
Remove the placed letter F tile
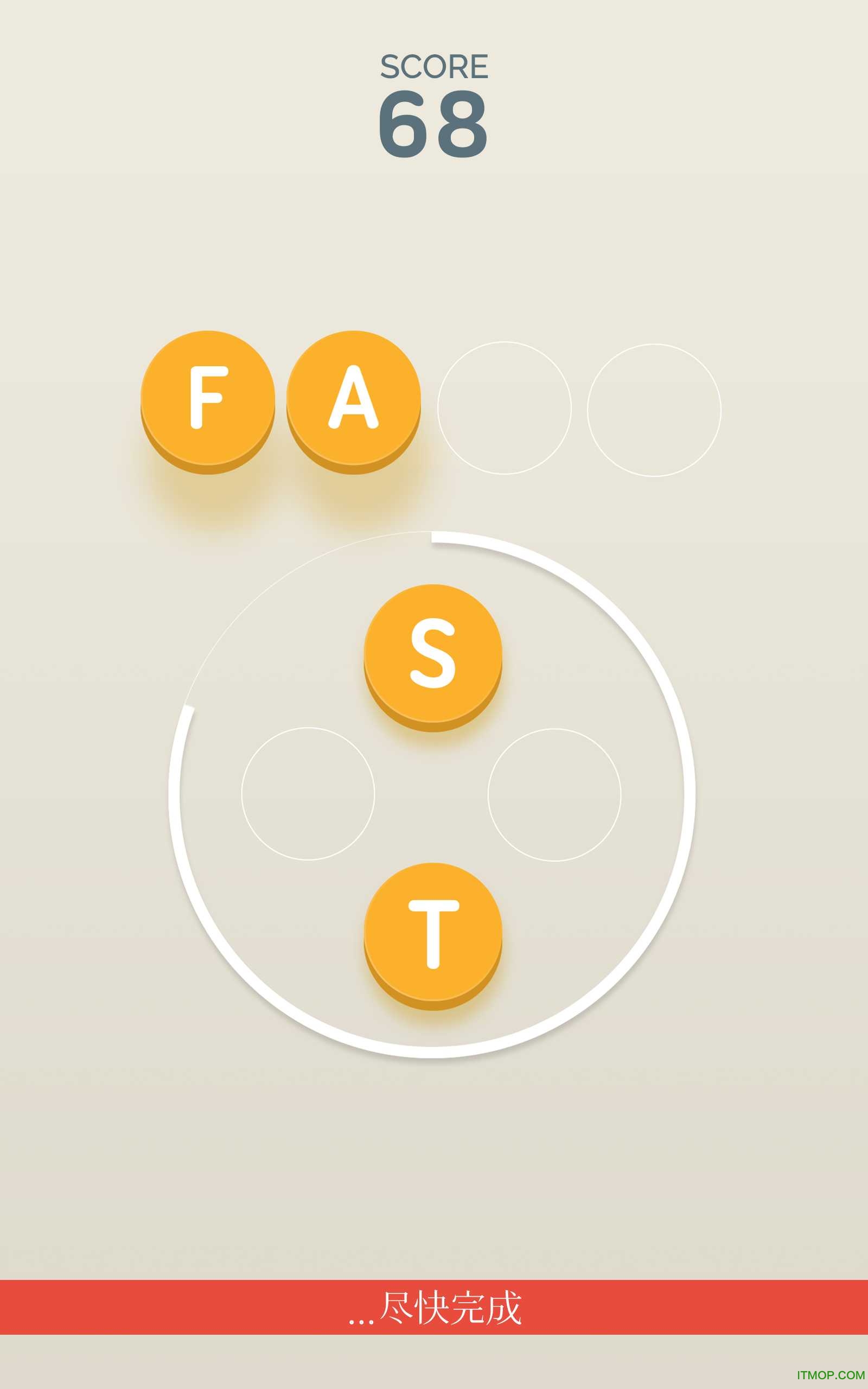click(208, 398)
